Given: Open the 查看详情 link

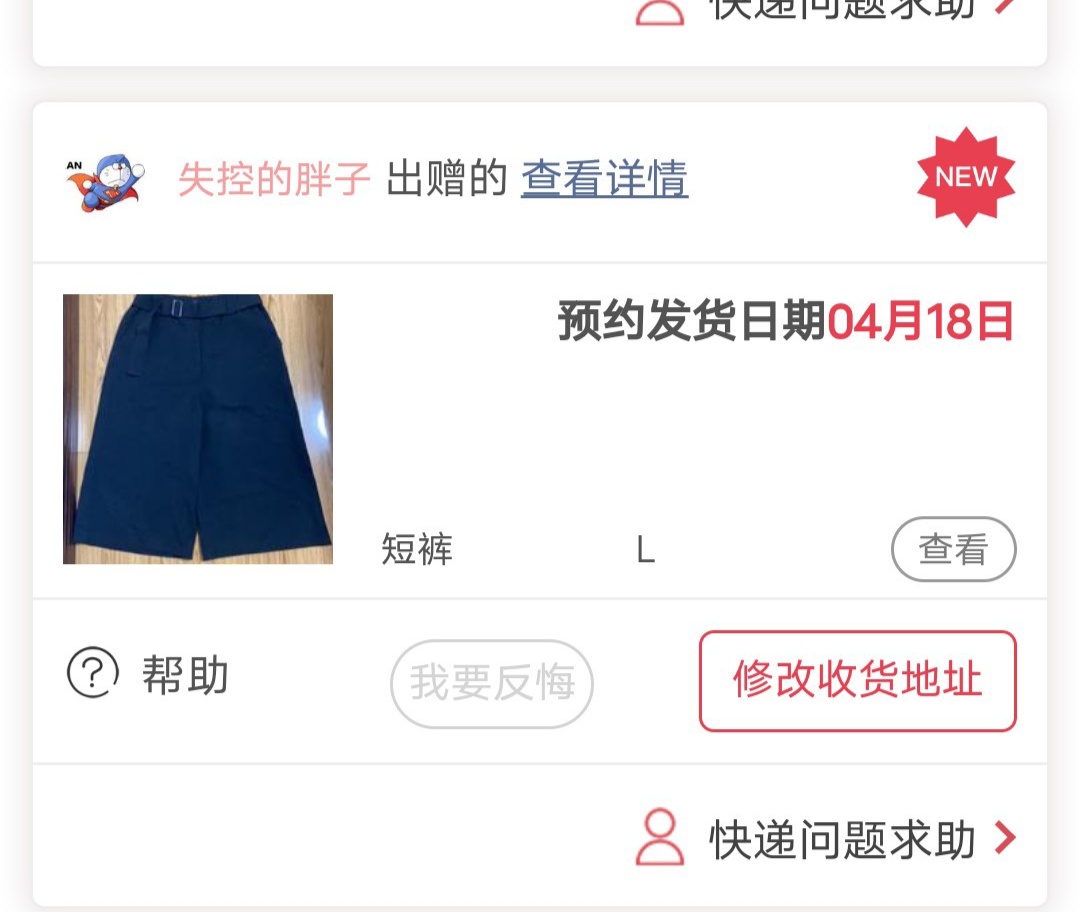Looking at the screenshot, I should coord(604,181).
